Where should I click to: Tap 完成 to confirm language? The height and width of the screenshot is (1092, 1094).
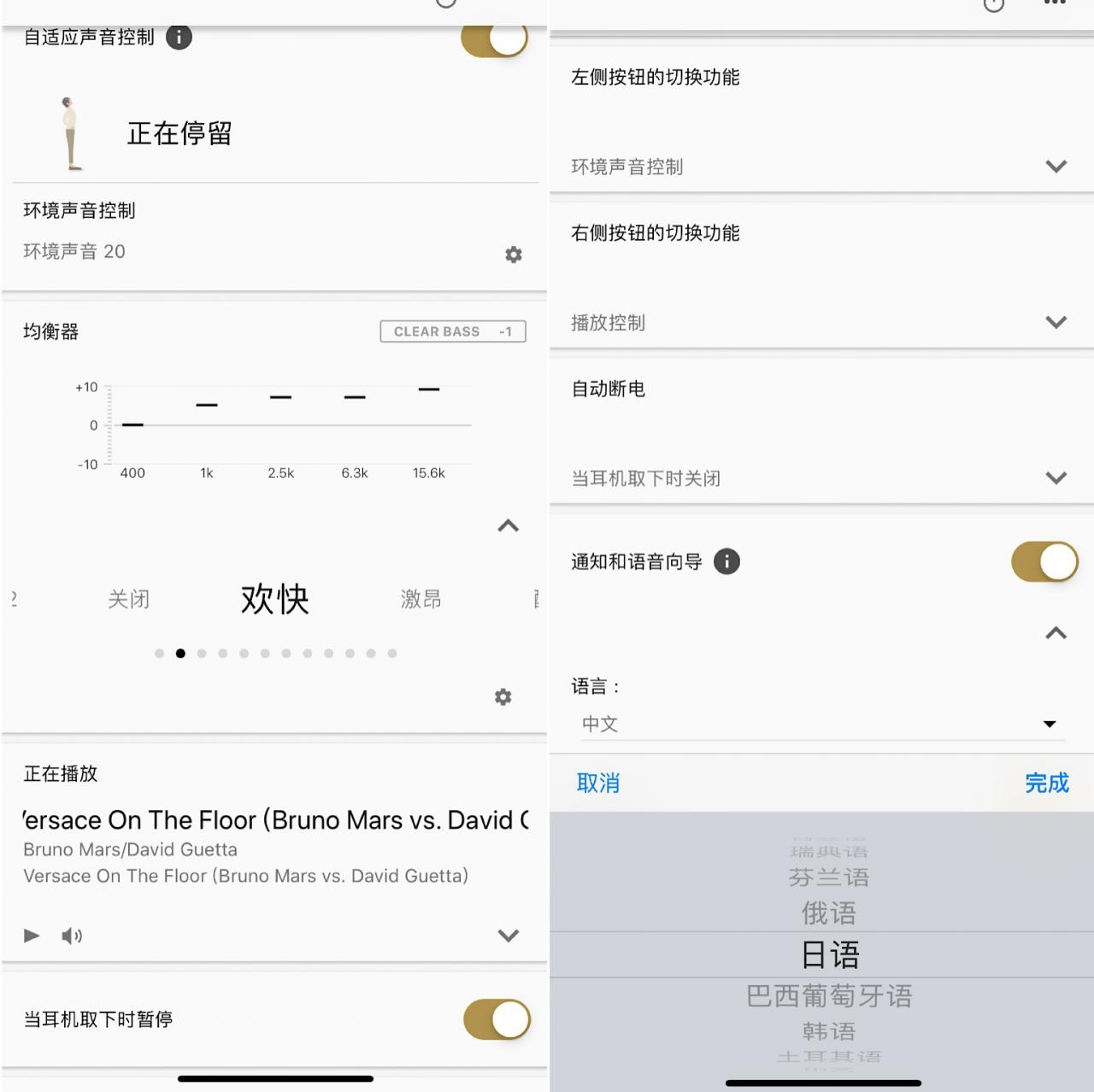(x=1046, y=783)
